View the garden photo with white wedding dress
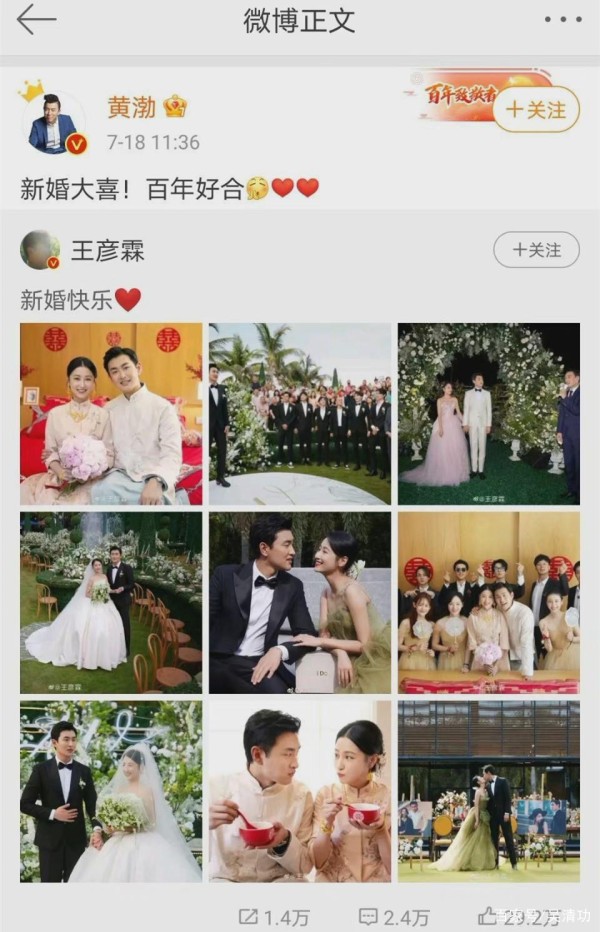Screen dimensions: 600x932 pyautogui.click(x=111, y=603)
